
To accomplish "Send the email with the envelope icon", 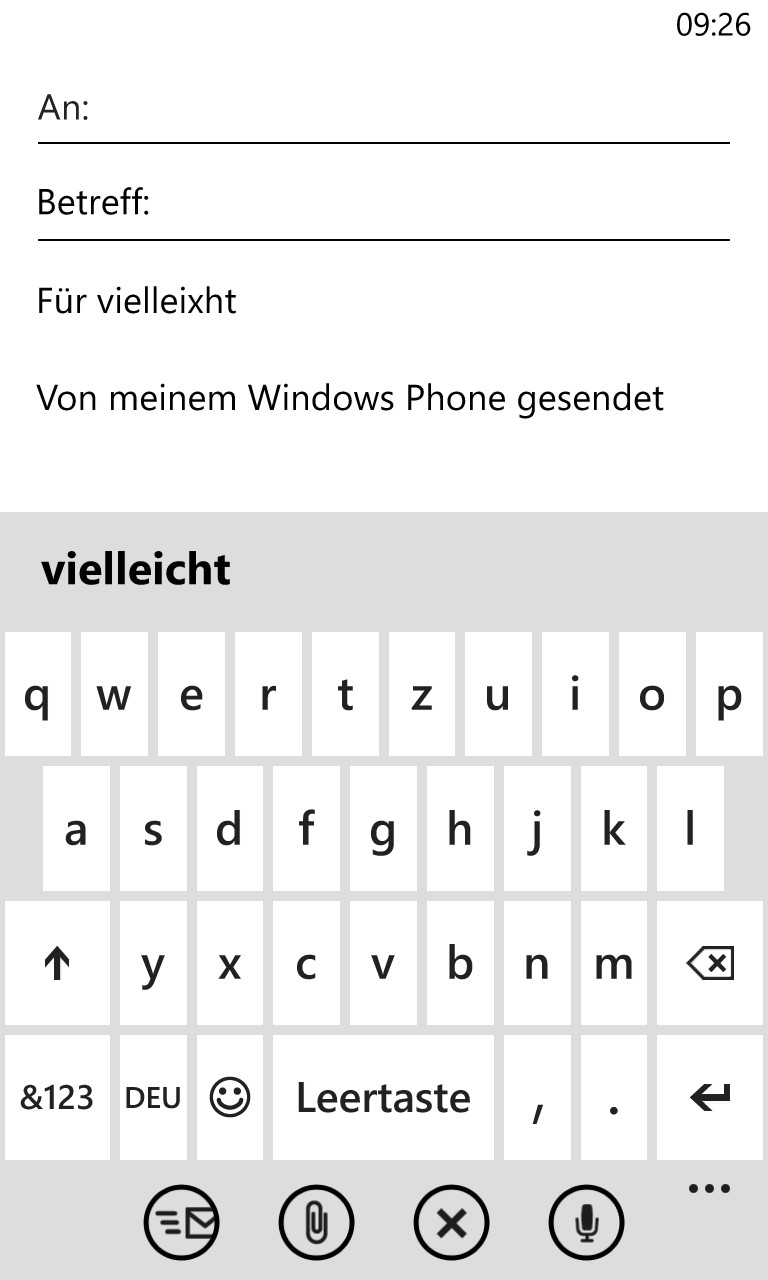I will pos(181,1222).
